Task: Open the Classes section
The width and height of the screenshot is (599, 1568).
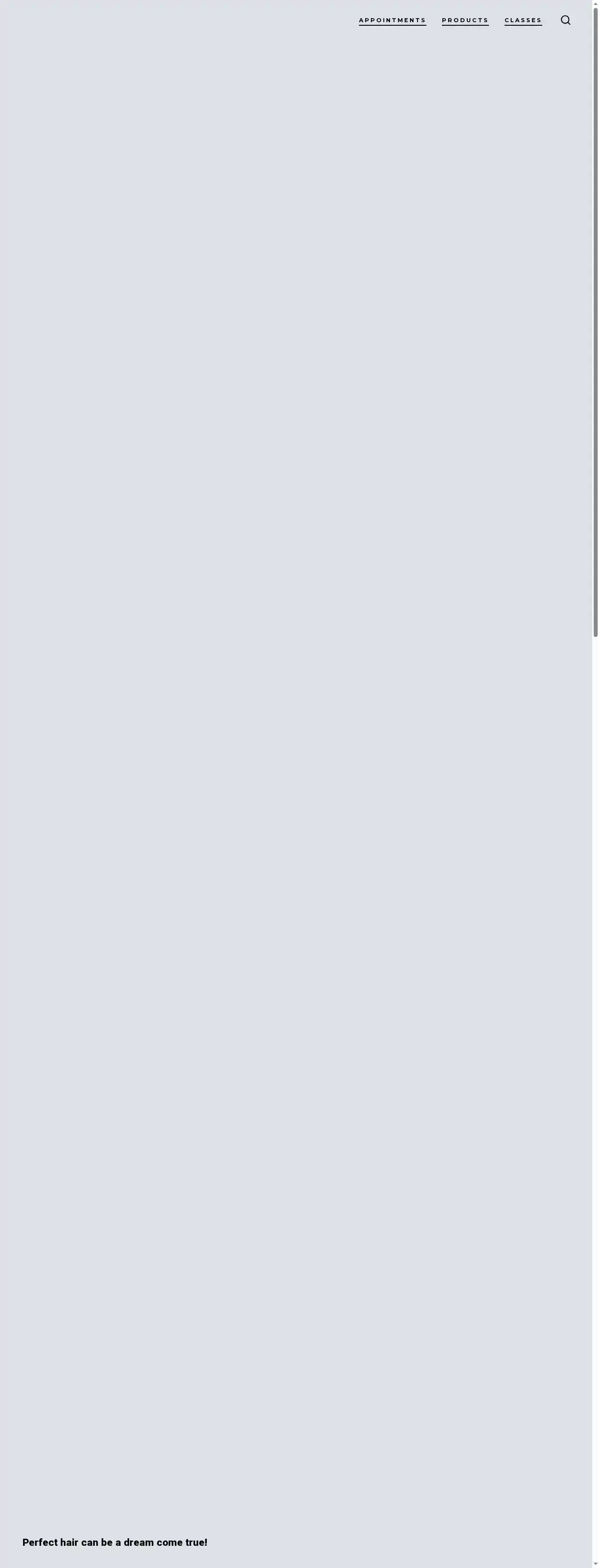Action: [x=523, y=20]
